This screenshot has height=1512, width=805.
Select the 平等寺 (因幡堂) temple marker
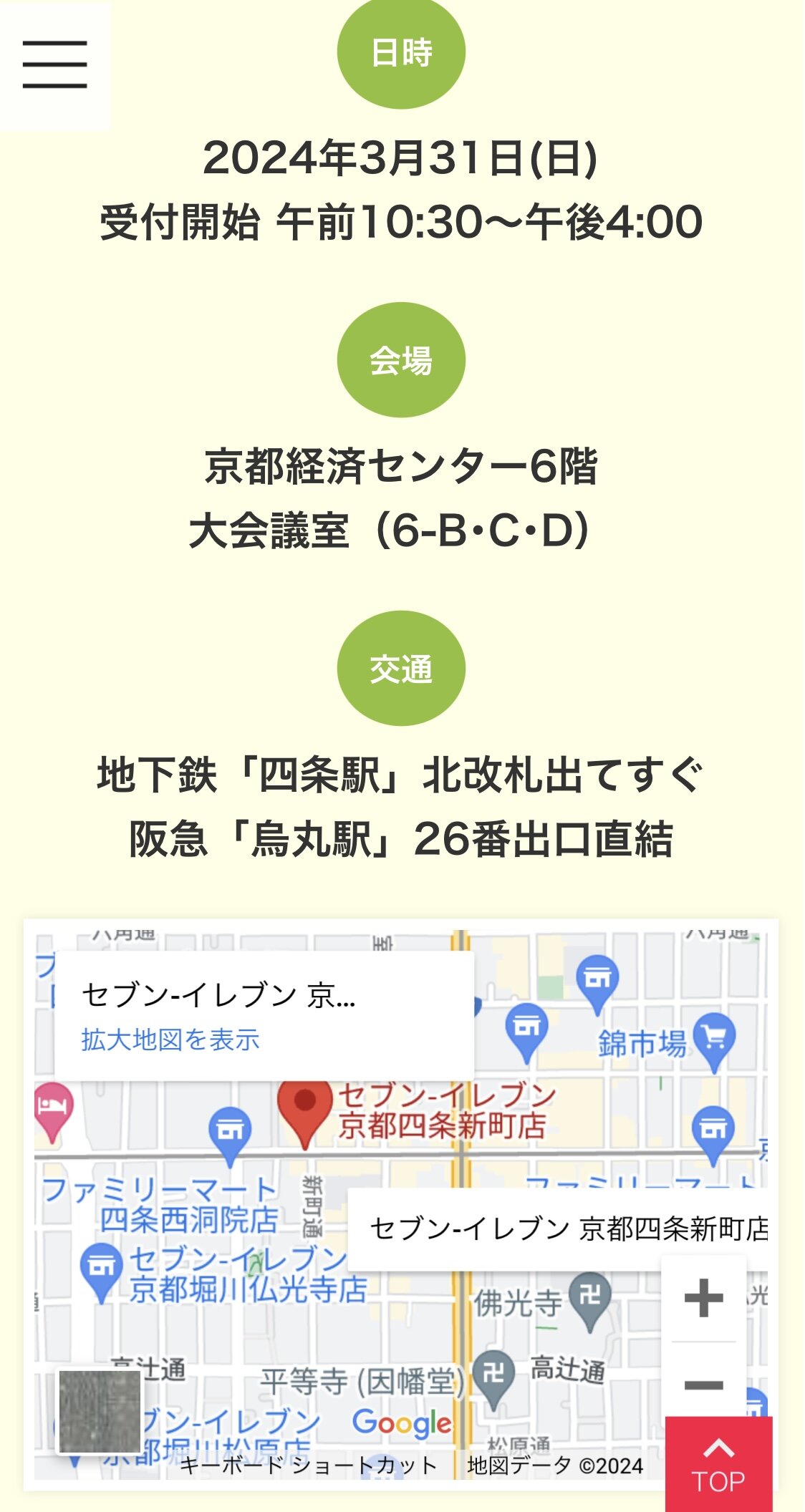tap(493, 1376)
